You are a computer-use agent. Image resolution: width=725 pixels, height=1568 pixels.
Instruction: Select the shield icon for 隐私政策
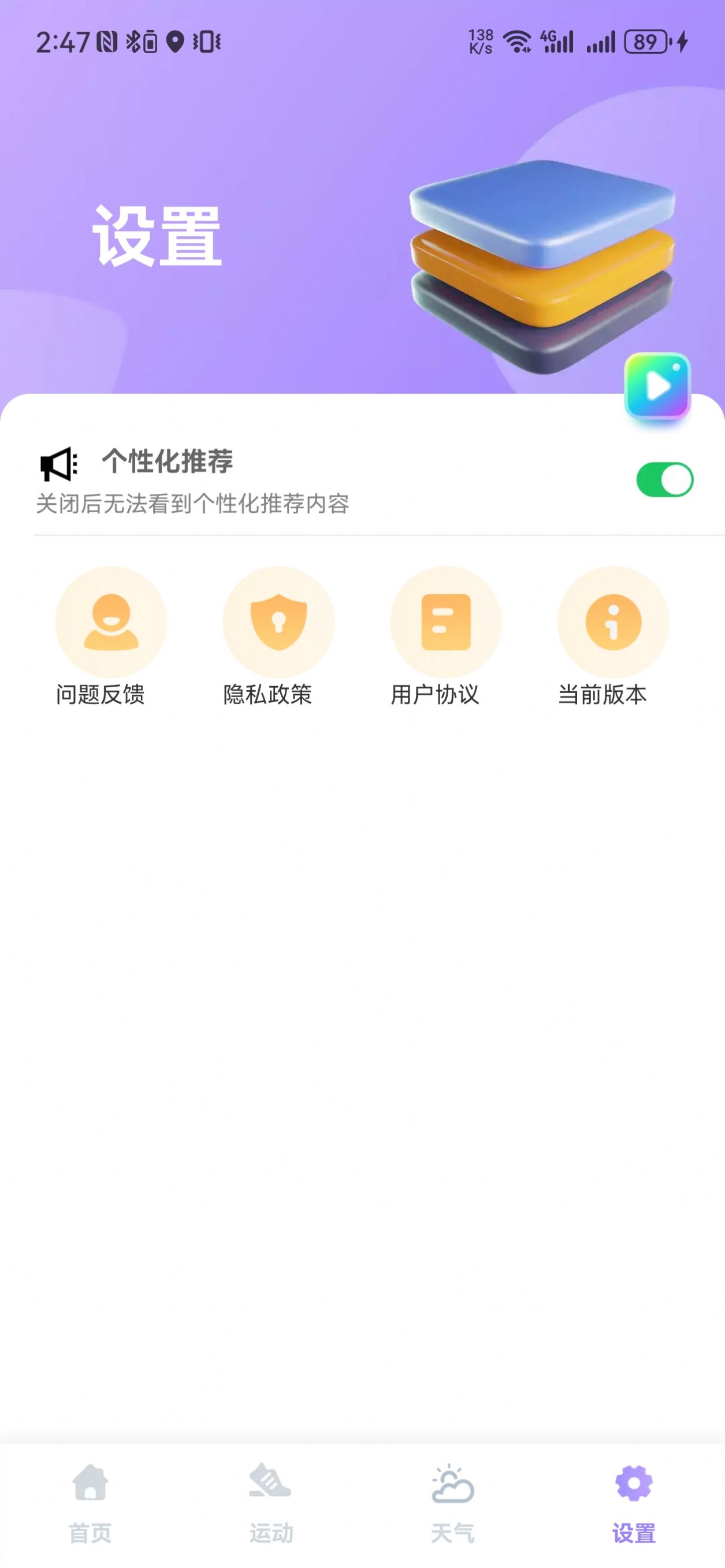[278, 621]
